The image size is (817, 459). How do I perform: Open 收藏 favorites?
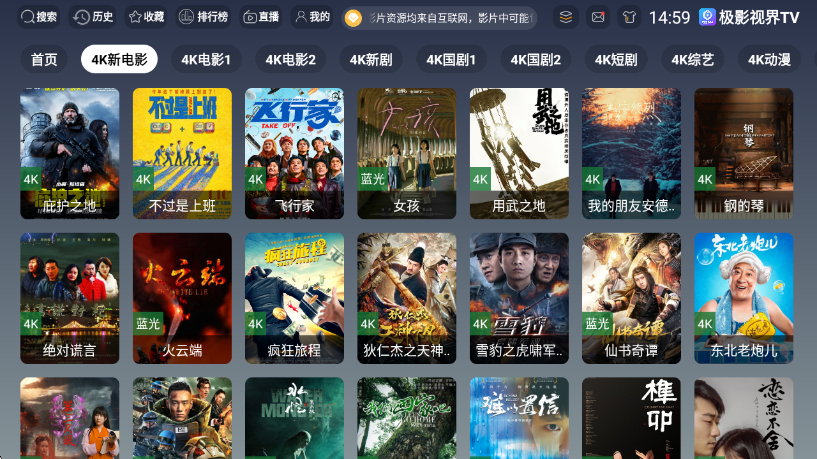[x=145, y=17]
